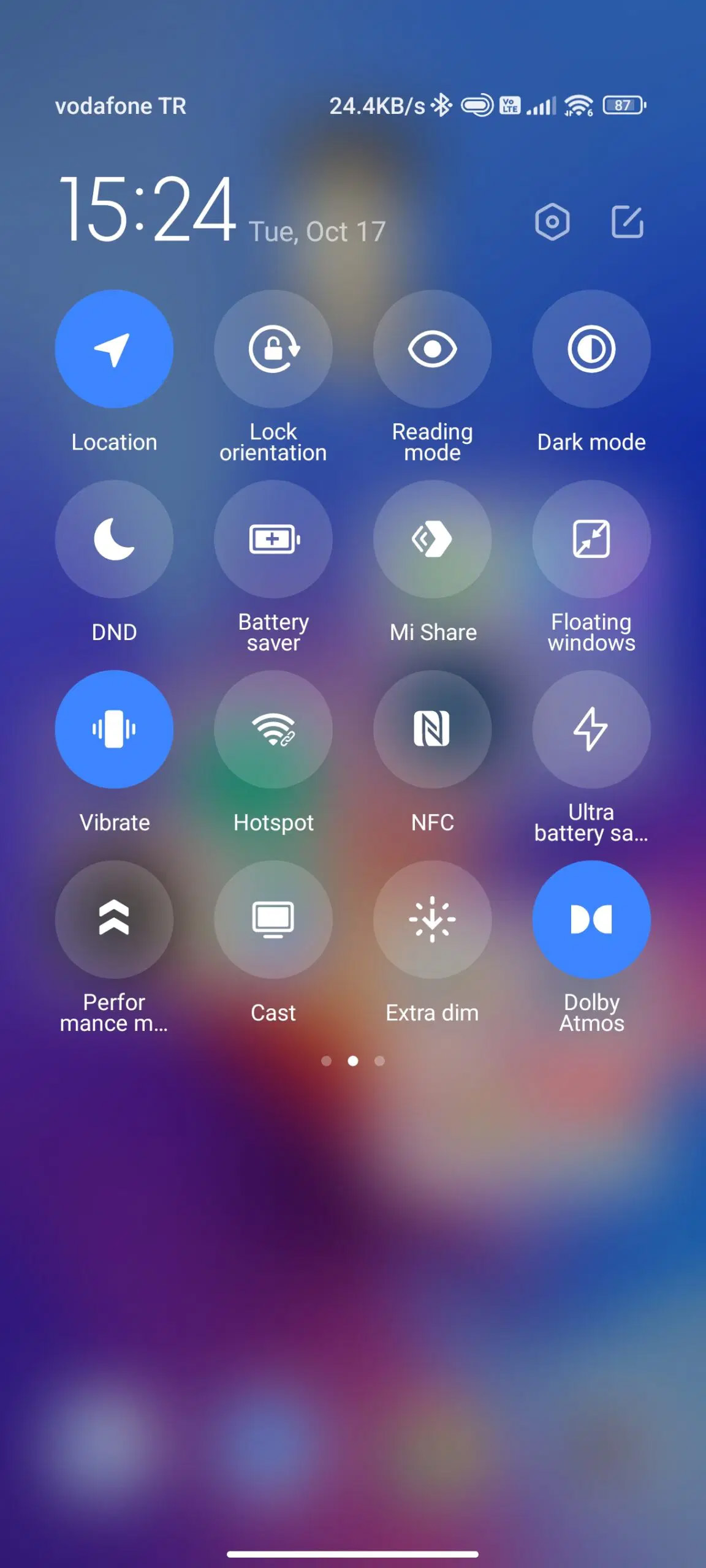Image resolution: width=706 pixels, height=1568 pixels.
Task: Turn on the Hotspot
Action: pos(273,729)
